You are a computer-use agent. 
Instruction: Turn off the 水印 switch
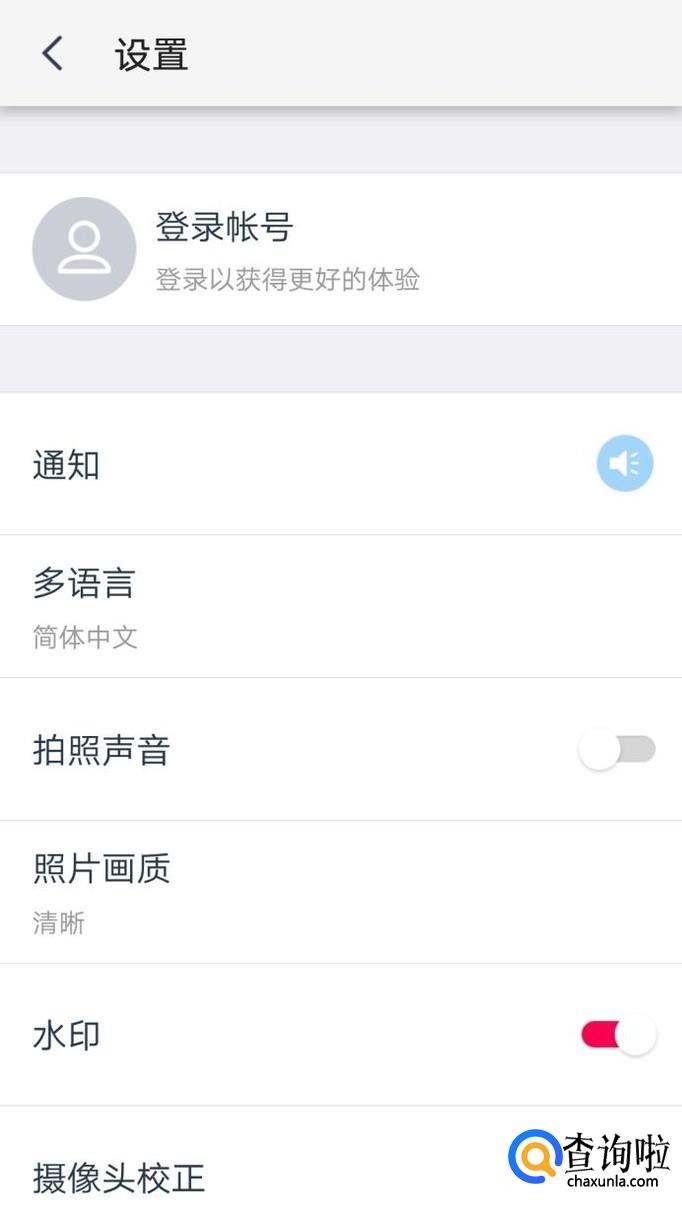coord(618,1035)
